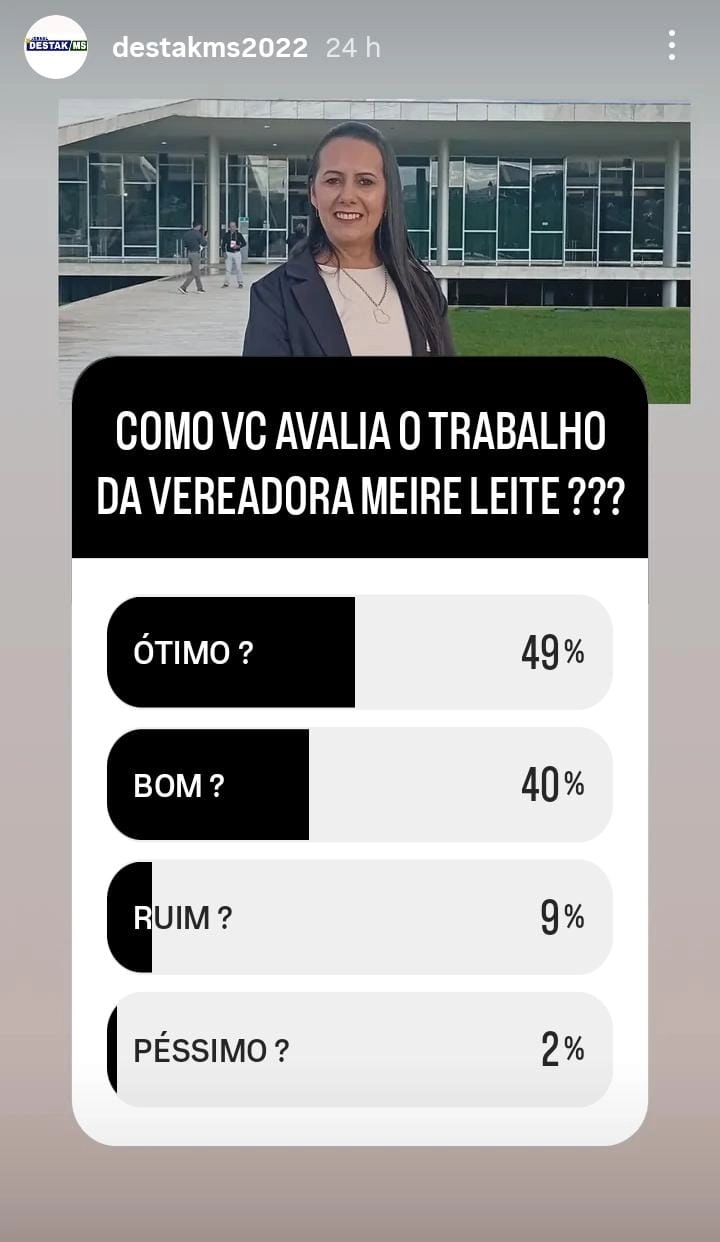This screenshot has width=720, height=1242.
Task: Tap the DESTAK MS profile avatar
Action: pyautogui.click(x=56, y=47)
